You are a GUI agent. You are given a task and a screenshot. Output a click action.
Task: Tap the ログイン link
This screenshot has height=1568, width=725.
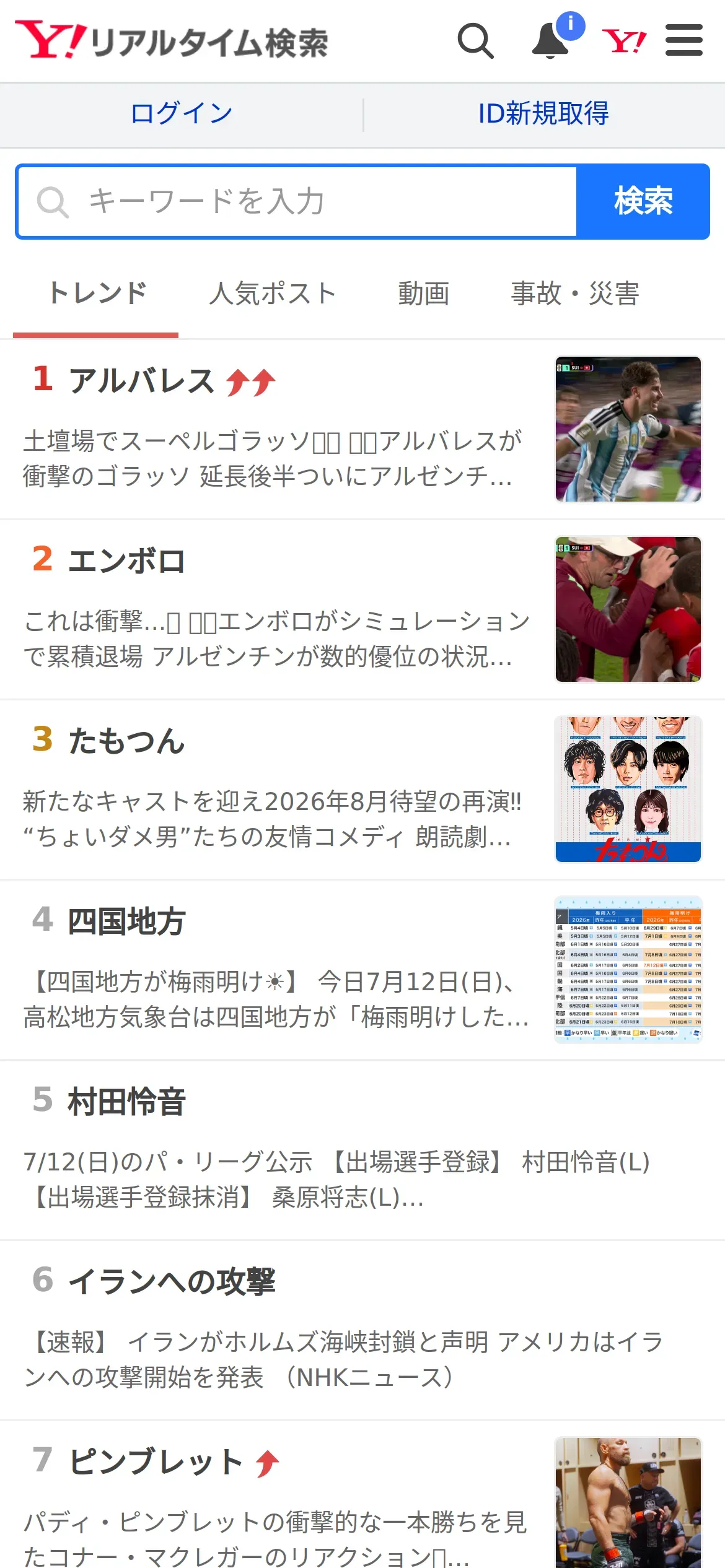182,114
